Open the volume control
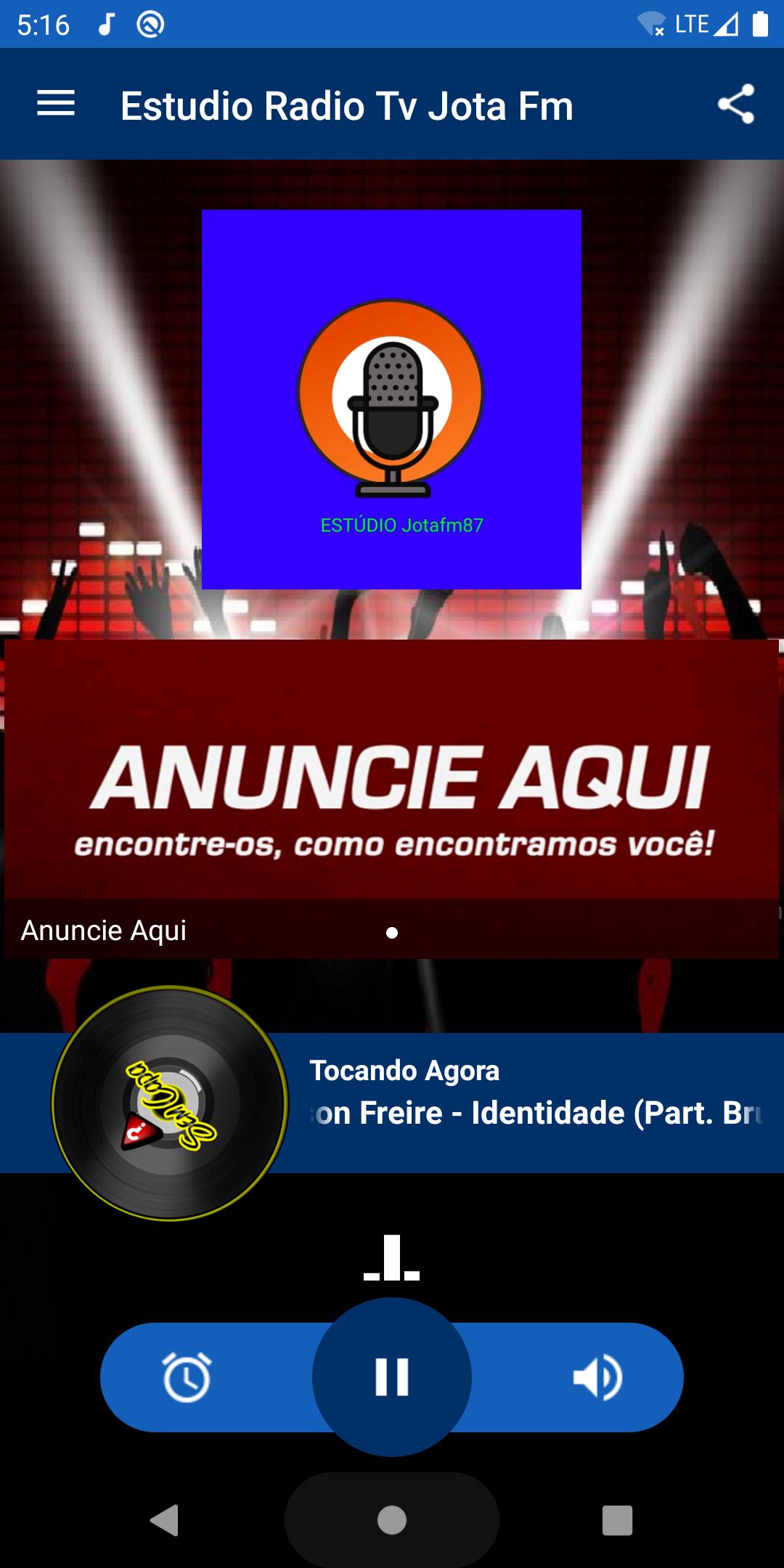Image resolution: width=784 pixels, height=1568 pixels. pos(597,1377)
